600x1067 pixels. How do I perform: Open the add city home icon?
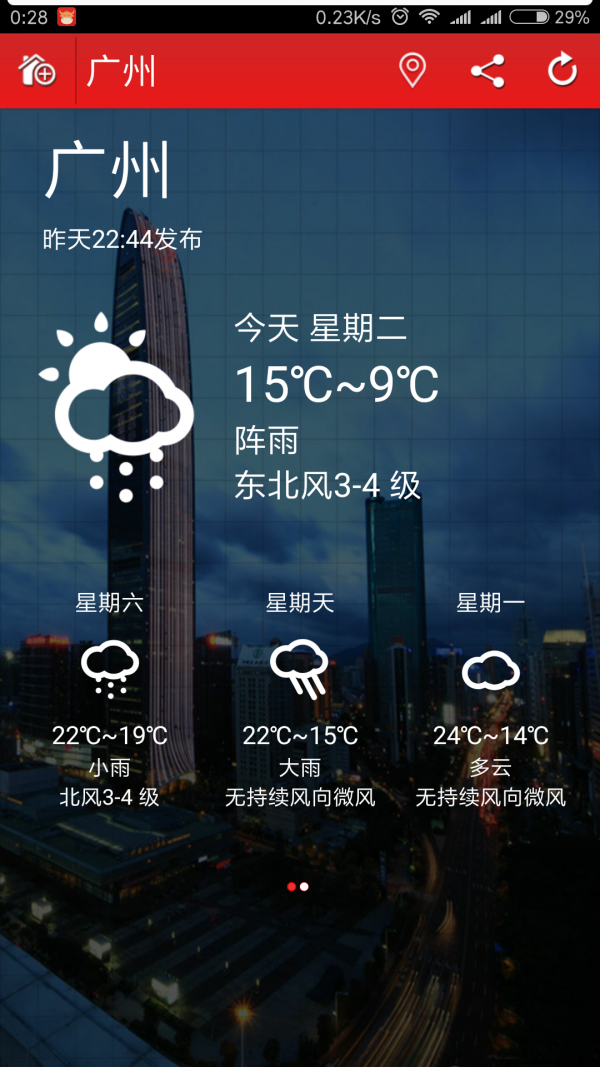(x=37, y=71)
